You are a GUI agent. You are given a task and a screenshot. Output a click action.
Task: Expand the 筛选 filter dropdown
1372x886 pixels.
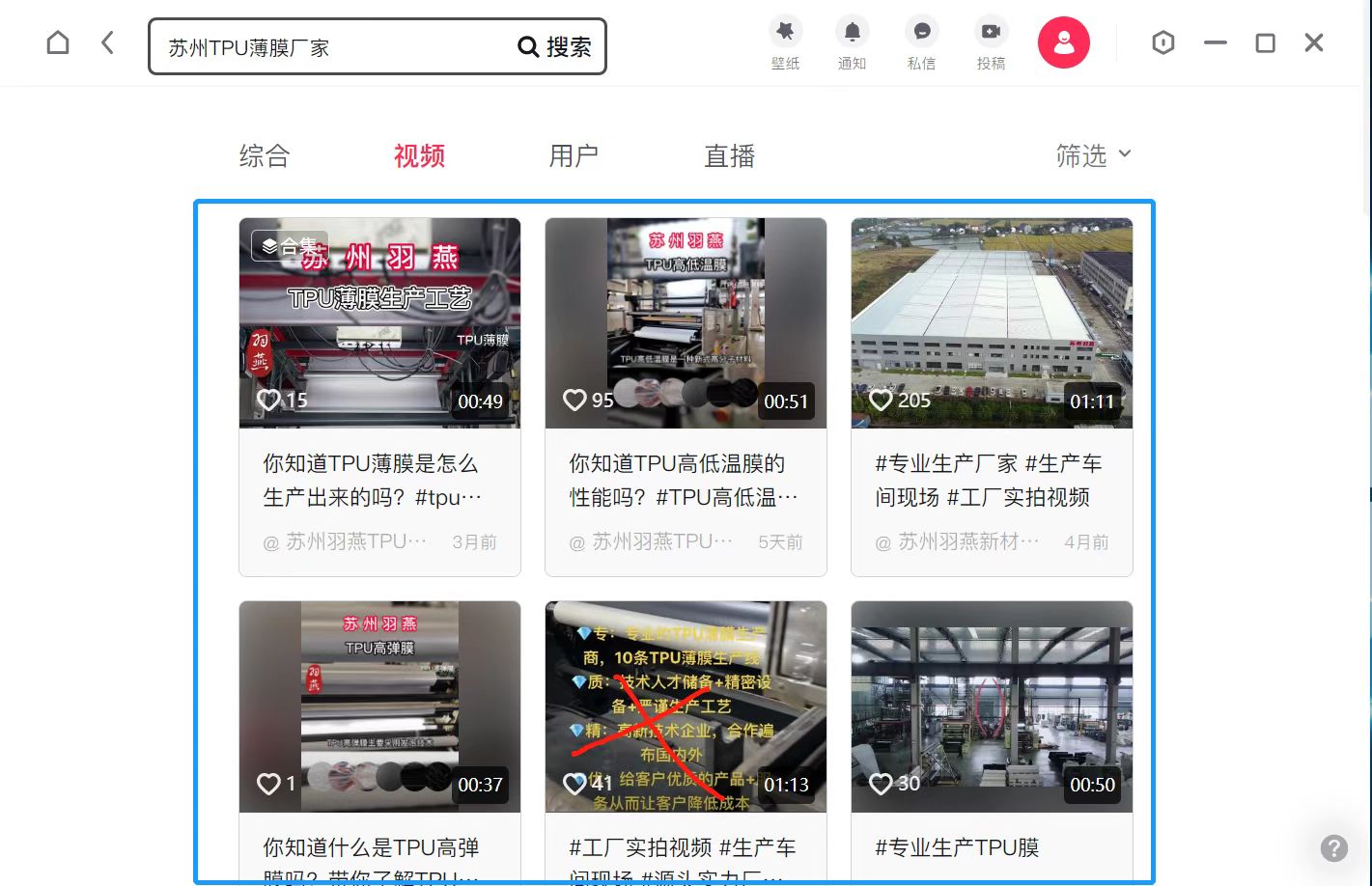coord(1092,156)
